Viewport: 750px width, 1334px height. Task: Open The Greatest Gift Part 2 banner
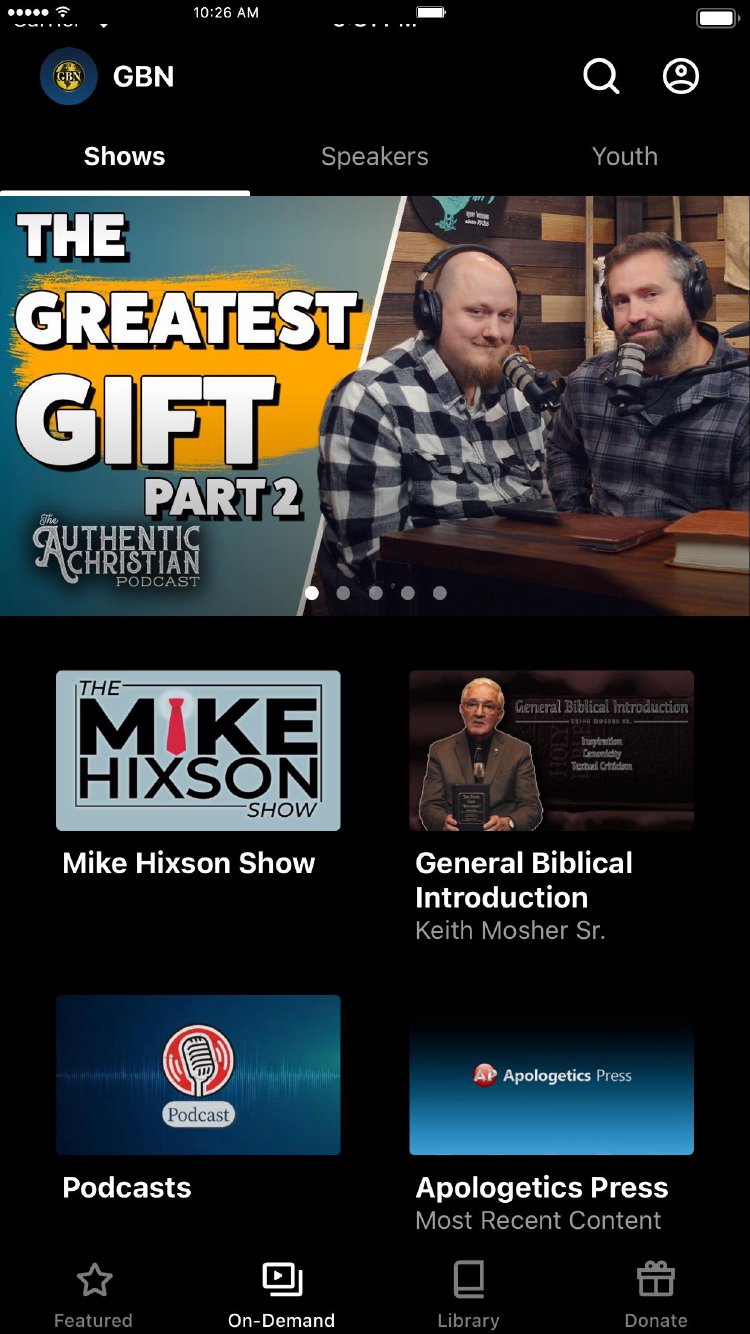coord(375,405)
